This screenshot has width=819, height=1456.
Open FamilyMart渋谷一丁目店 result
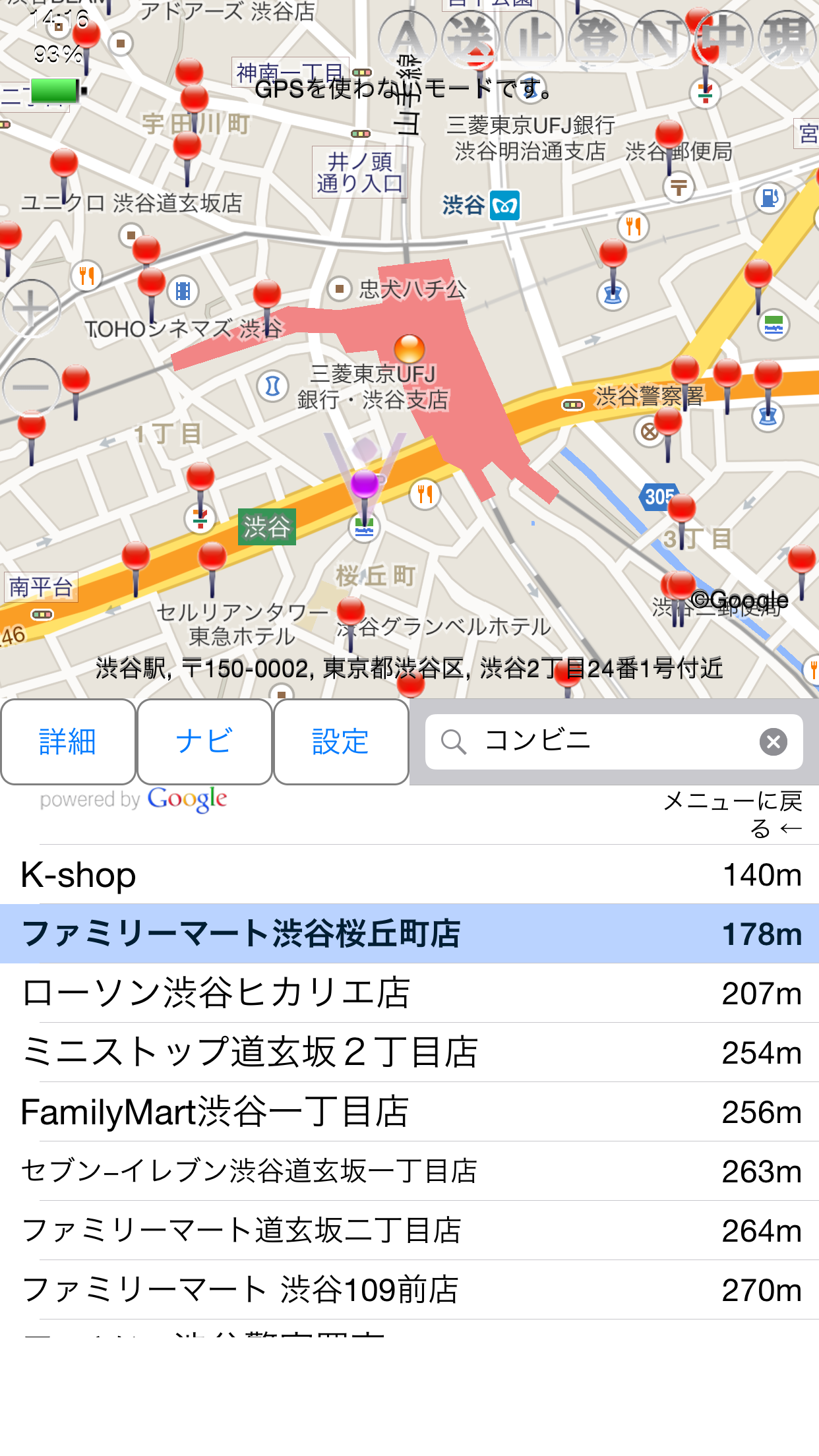point(409,1112)
